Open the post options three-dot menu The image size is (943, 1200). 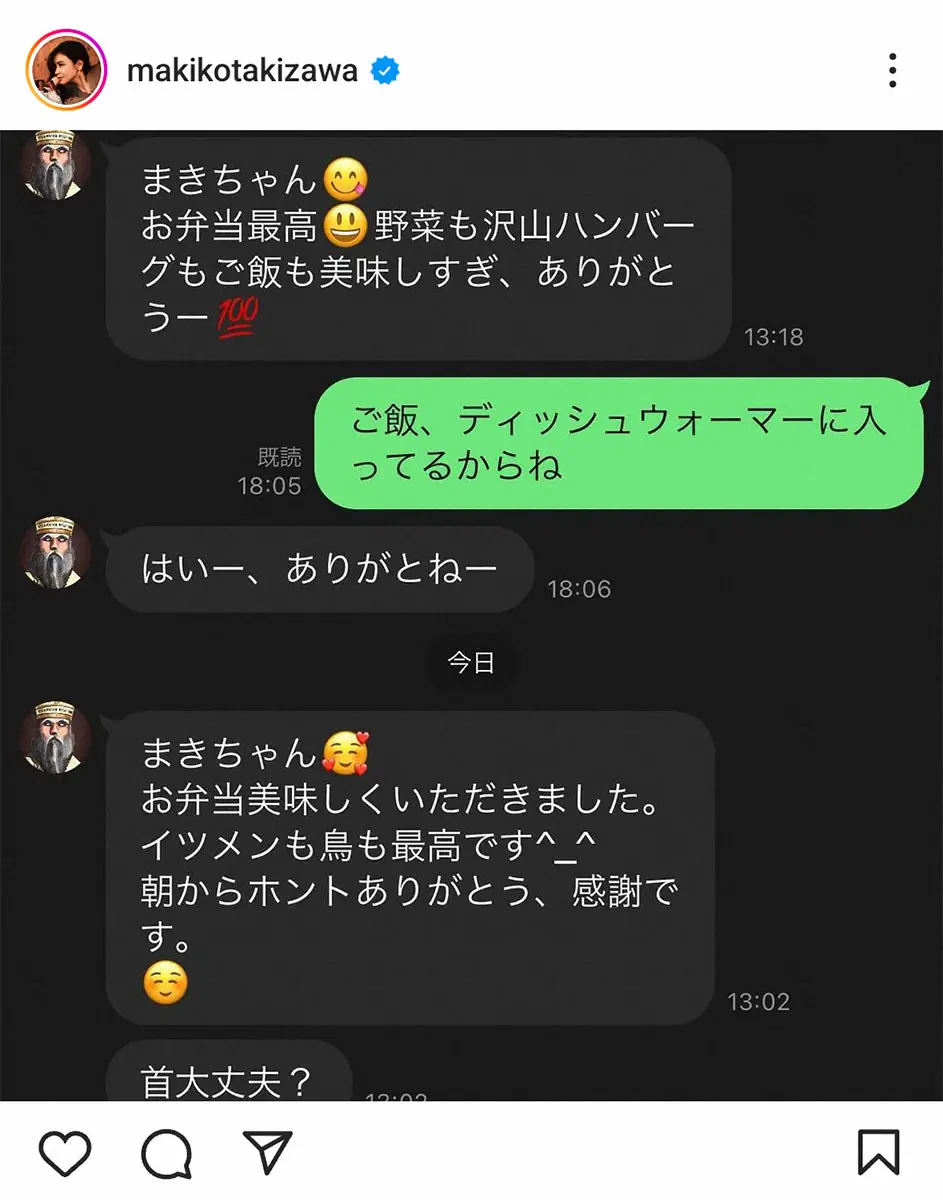pos(891,70)
